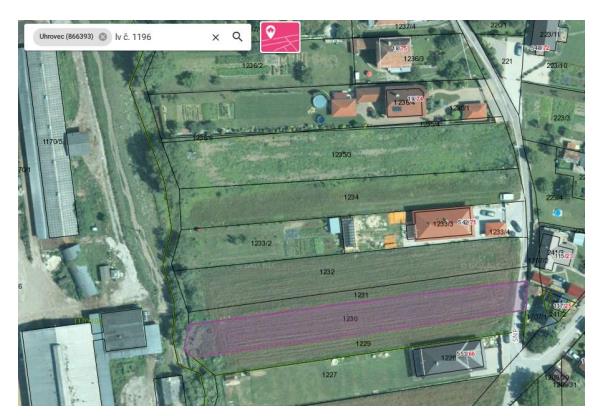The image size is (601, 416).
Task: Open the pink map location button
Action: [280, 36]
